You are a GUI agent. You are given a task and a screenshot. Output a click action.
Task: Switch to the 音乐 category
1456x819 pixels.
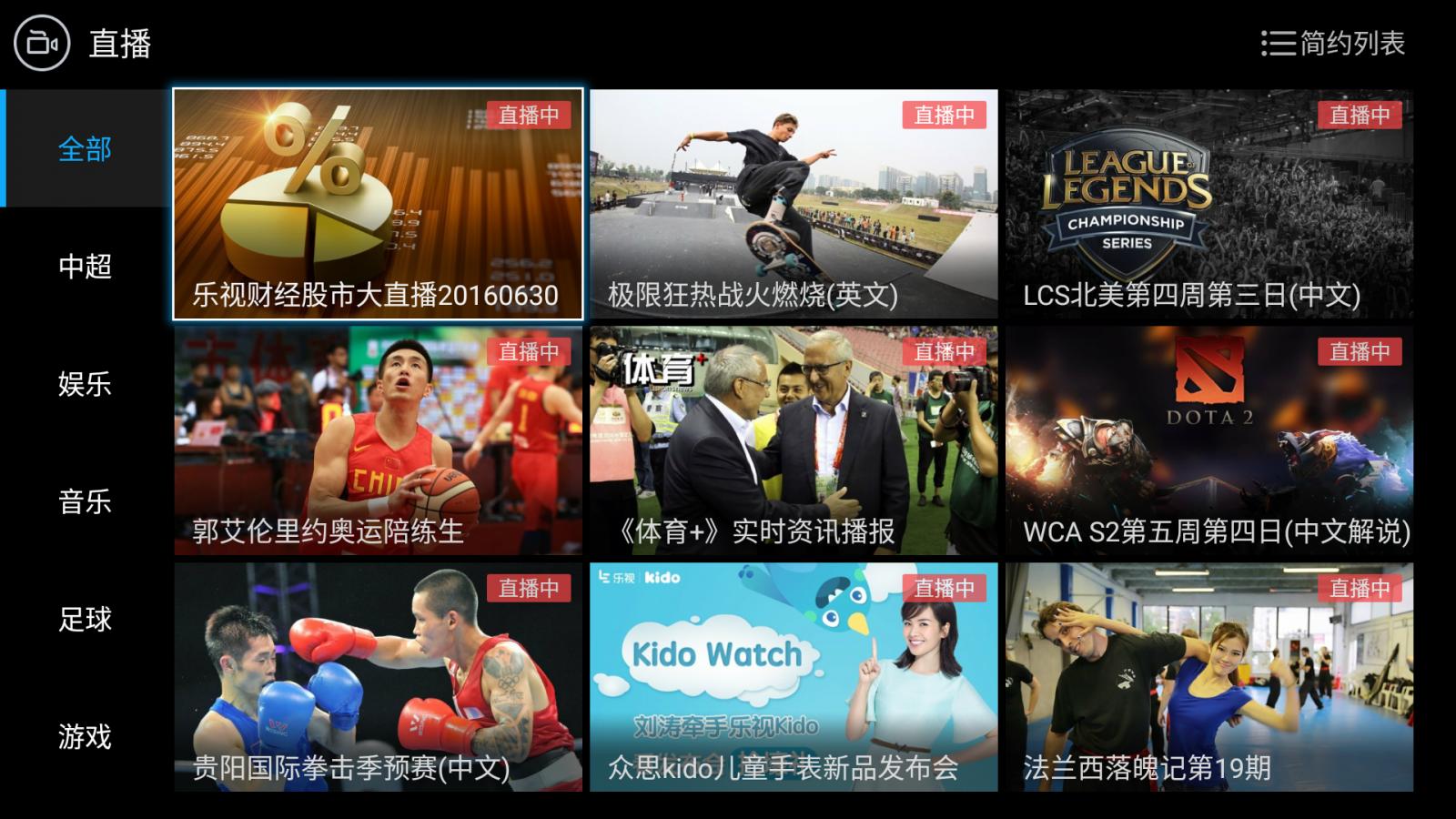[85, 500]
